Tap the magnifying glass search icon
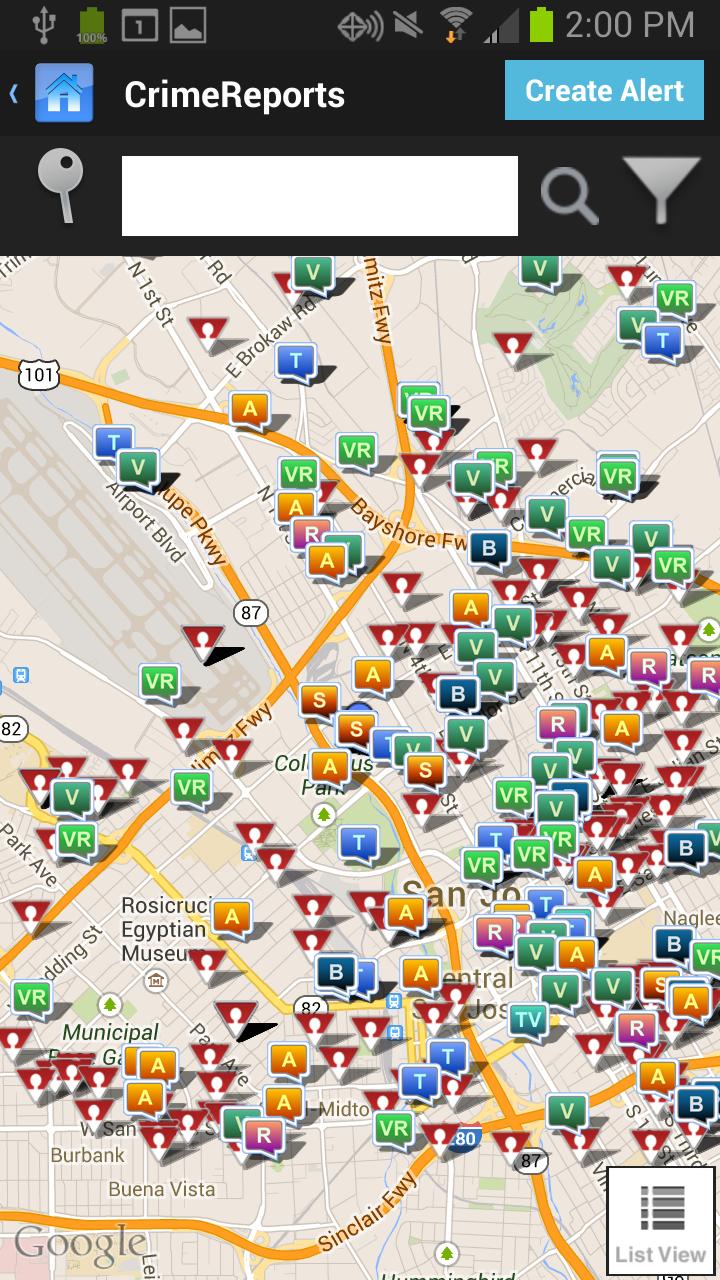Screen dimensions: 720x1280 569,194
